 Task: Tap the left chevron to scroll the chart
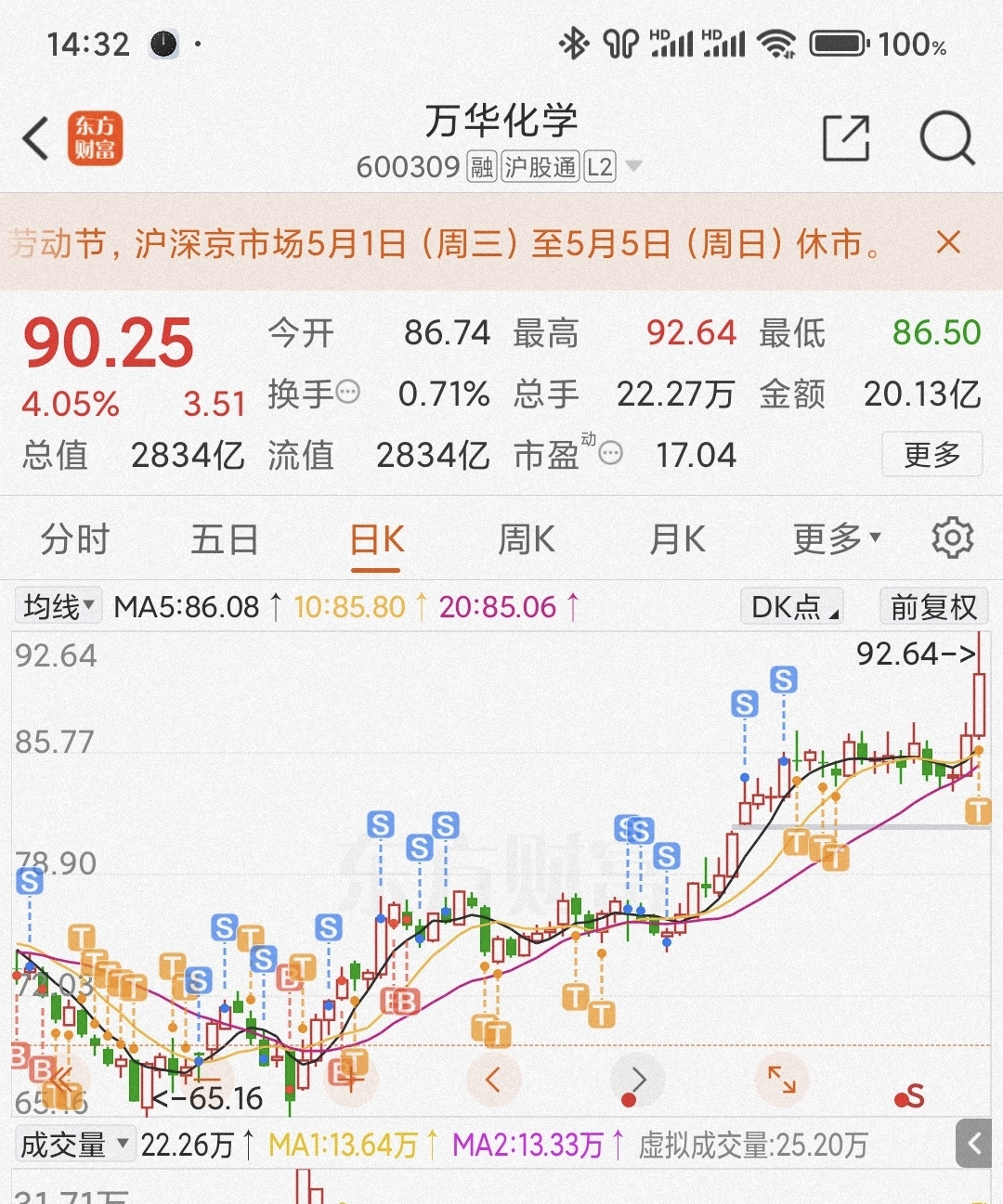pos(492,1080)
